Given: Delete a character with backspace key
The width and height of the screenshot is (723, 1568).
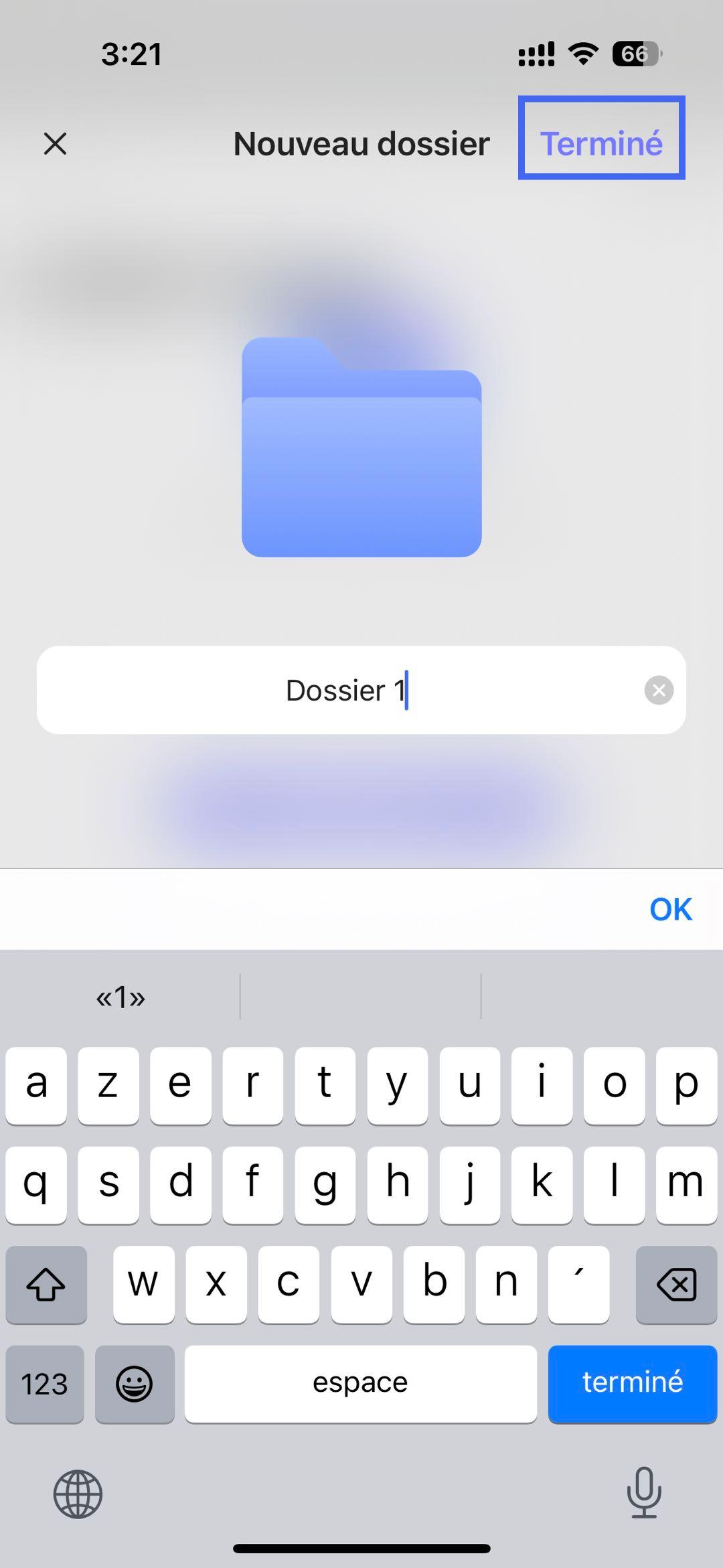Looking at the screenshot, I should pyautogui.click(x=676, y=1284).
